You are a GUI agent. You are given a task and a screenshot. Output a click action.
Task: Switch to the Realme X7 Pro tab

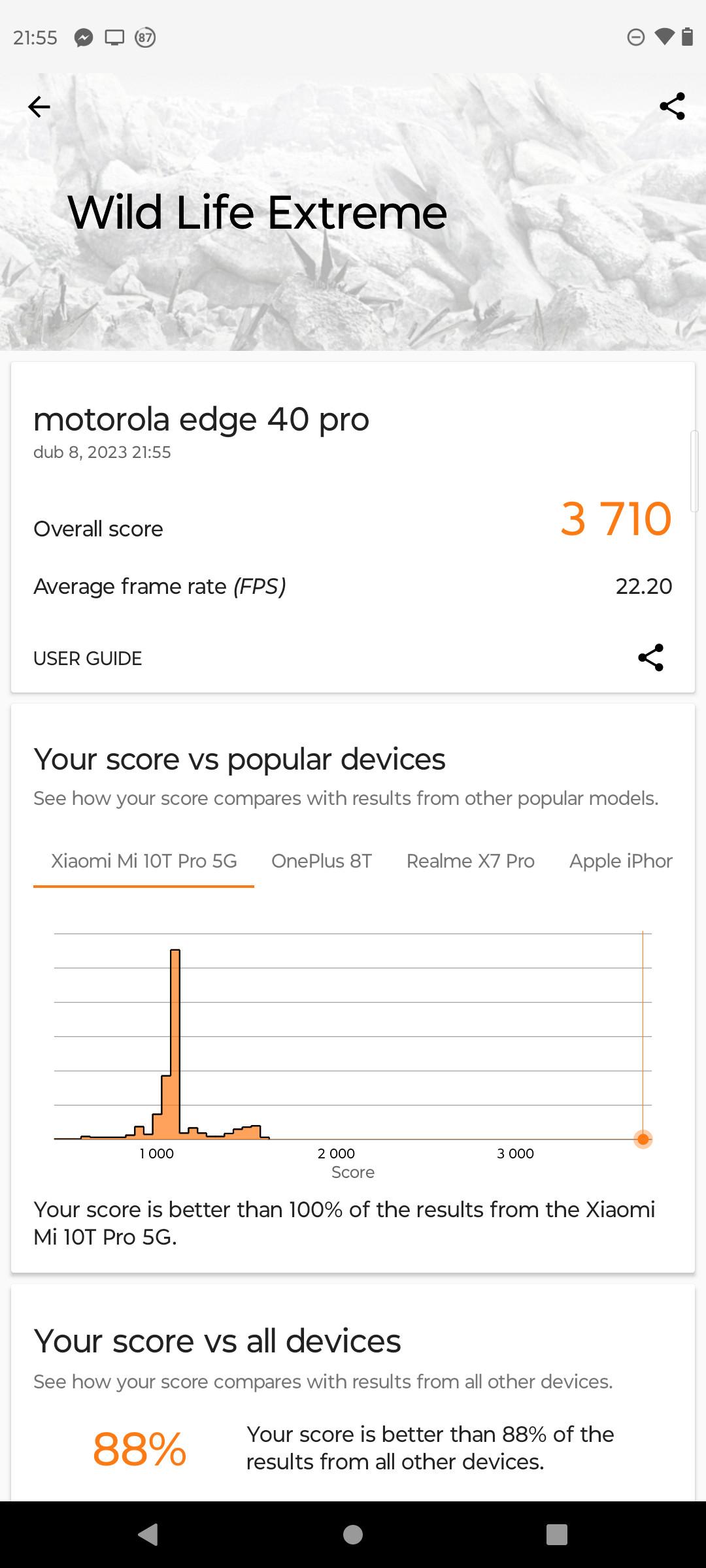point(471,861)
